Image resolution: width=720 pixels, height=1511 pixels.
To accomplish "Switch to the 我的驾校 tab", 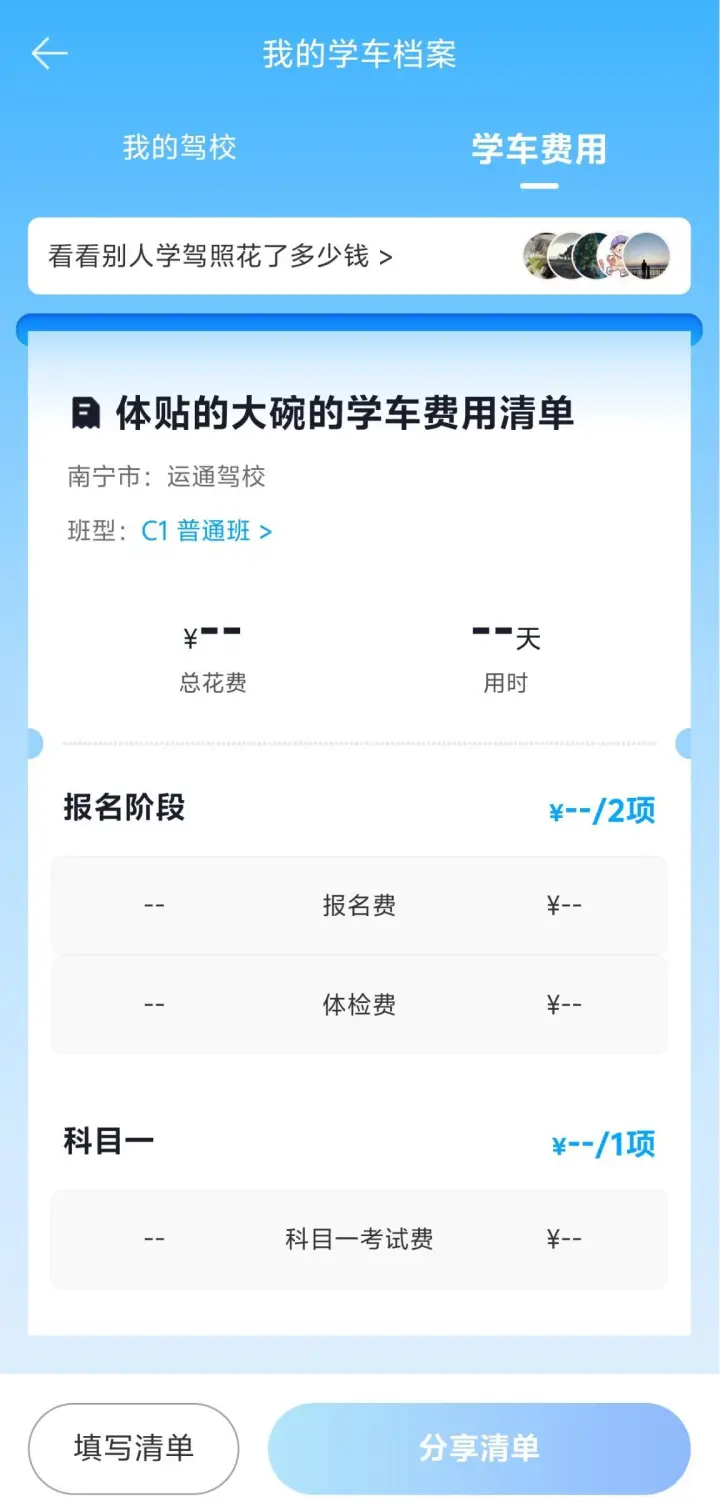I will 180,148.
